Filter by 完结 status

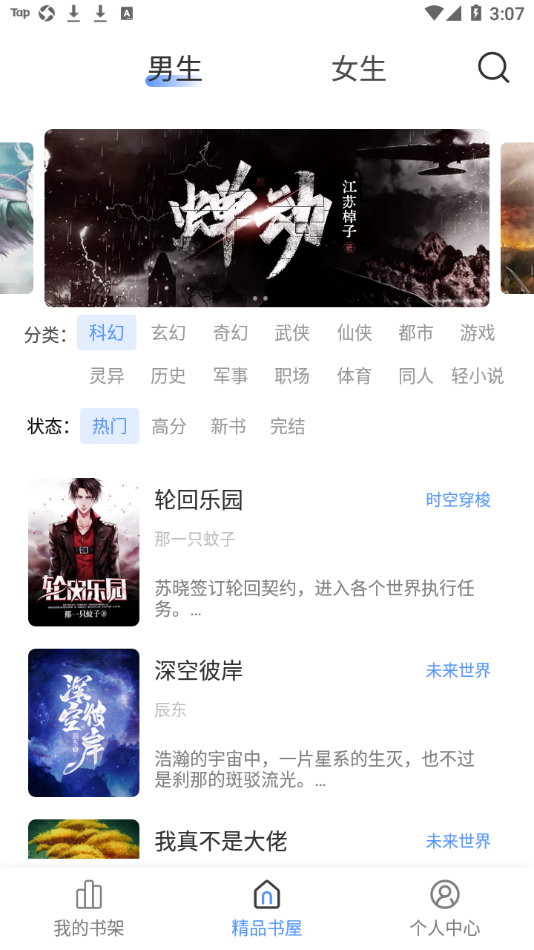coord(287,426)
